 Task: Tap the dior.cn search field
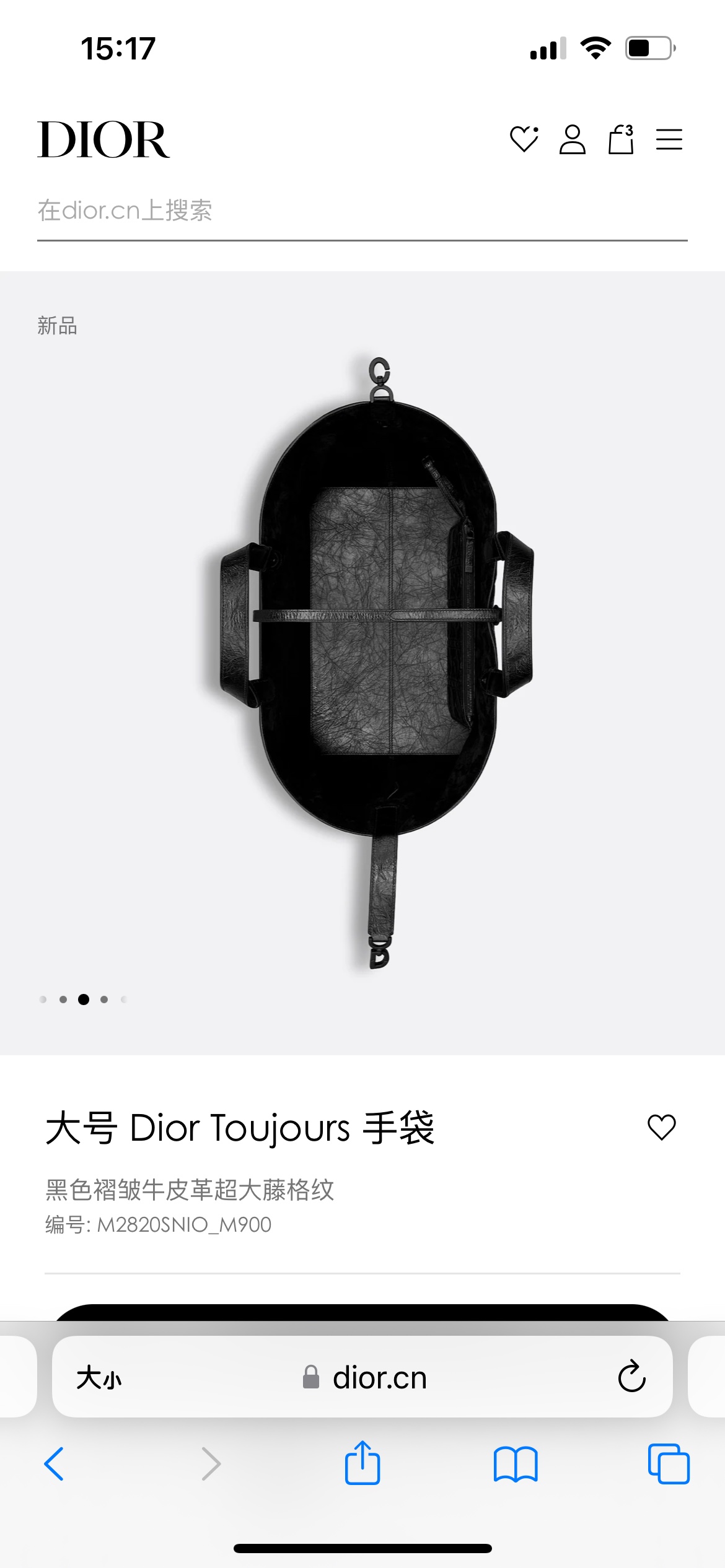[x=362, y=211]
